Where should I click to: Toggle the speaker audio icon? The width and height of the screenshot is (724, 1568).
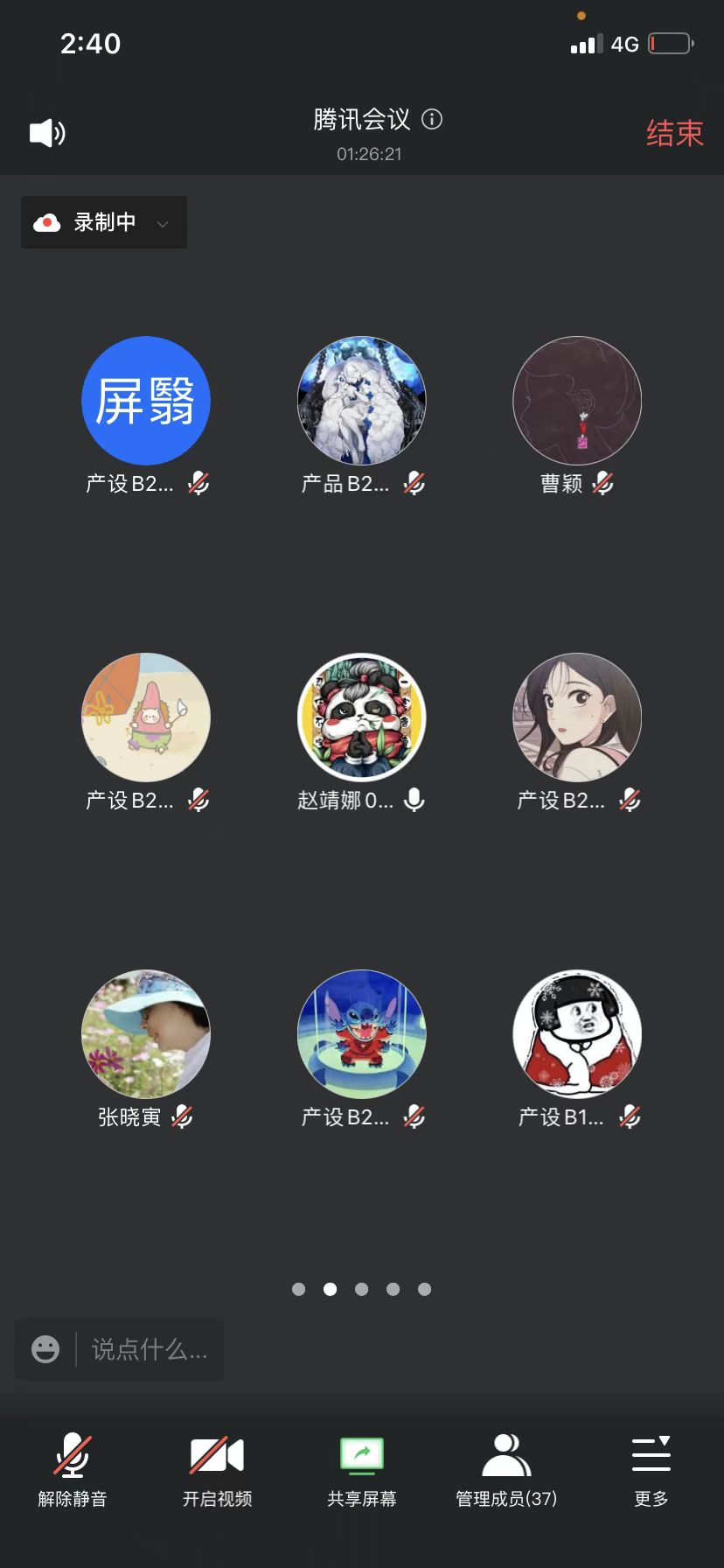[47, 133]
